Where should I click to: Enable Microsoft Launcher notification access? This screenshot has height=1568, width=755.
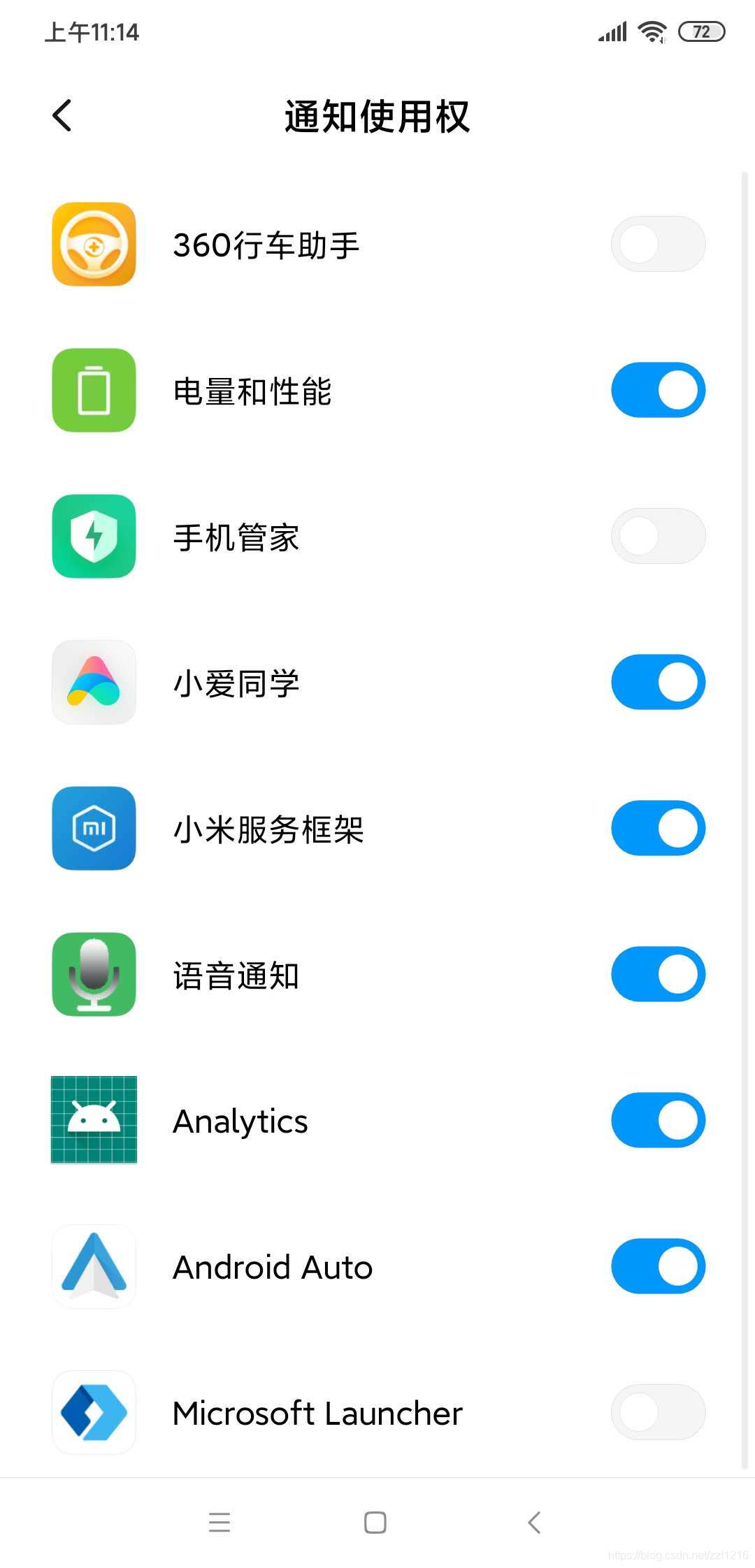point(658,1412)
